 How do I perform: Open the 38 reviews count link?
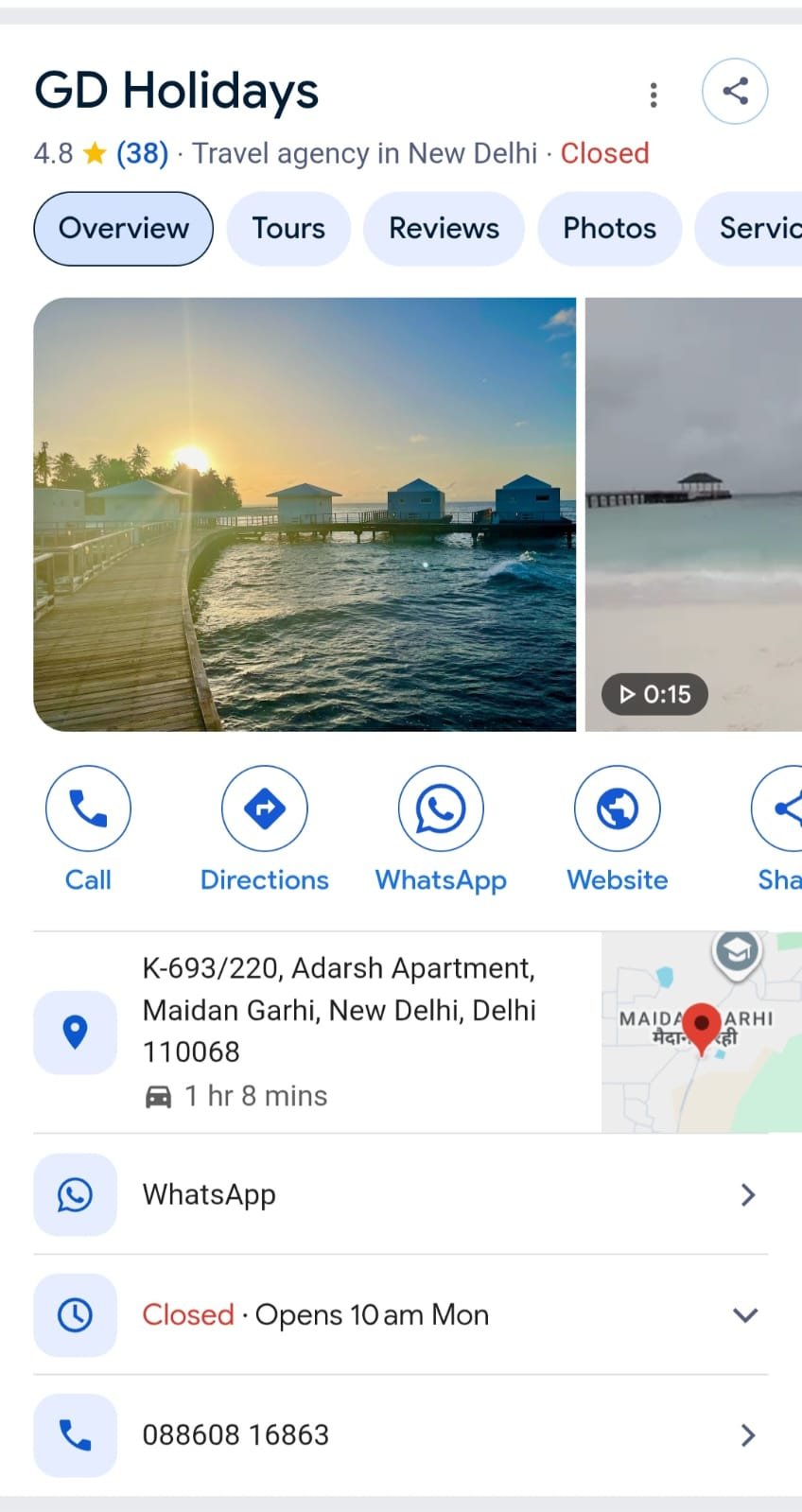tap(142, 153)
